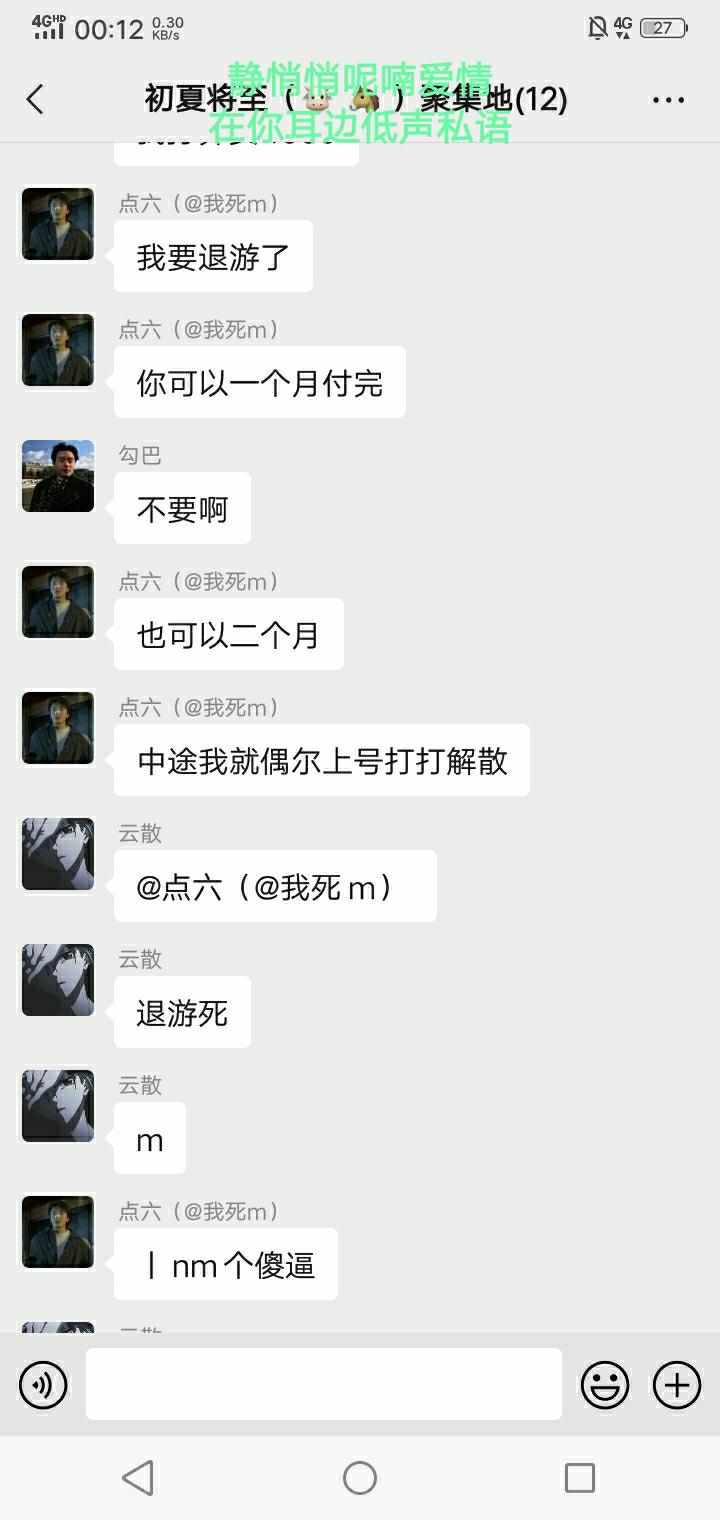The width and height of the screenshot is (720, 1520).
Task: Open avatar beside message 我要退游了
Action: (58, 224)
